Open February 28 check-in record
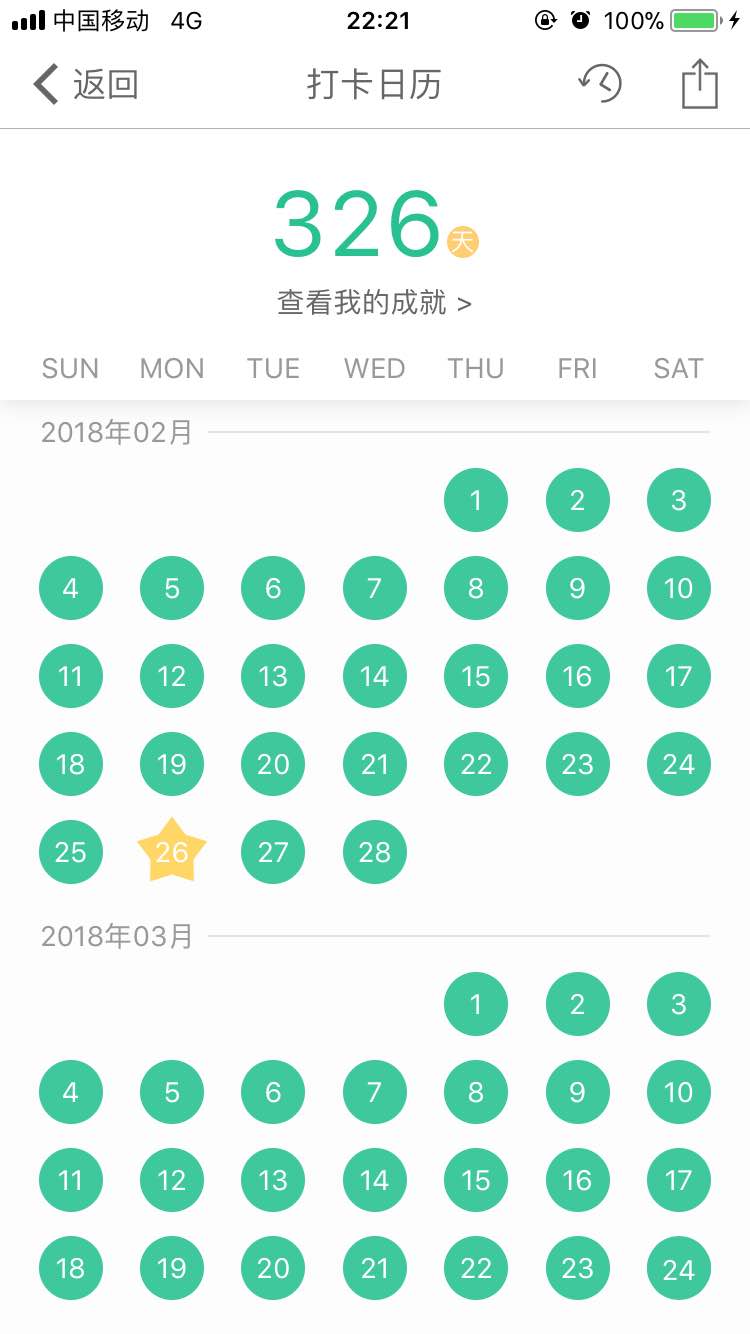Viewport: 750px width, 1334px height. (375, 852)
